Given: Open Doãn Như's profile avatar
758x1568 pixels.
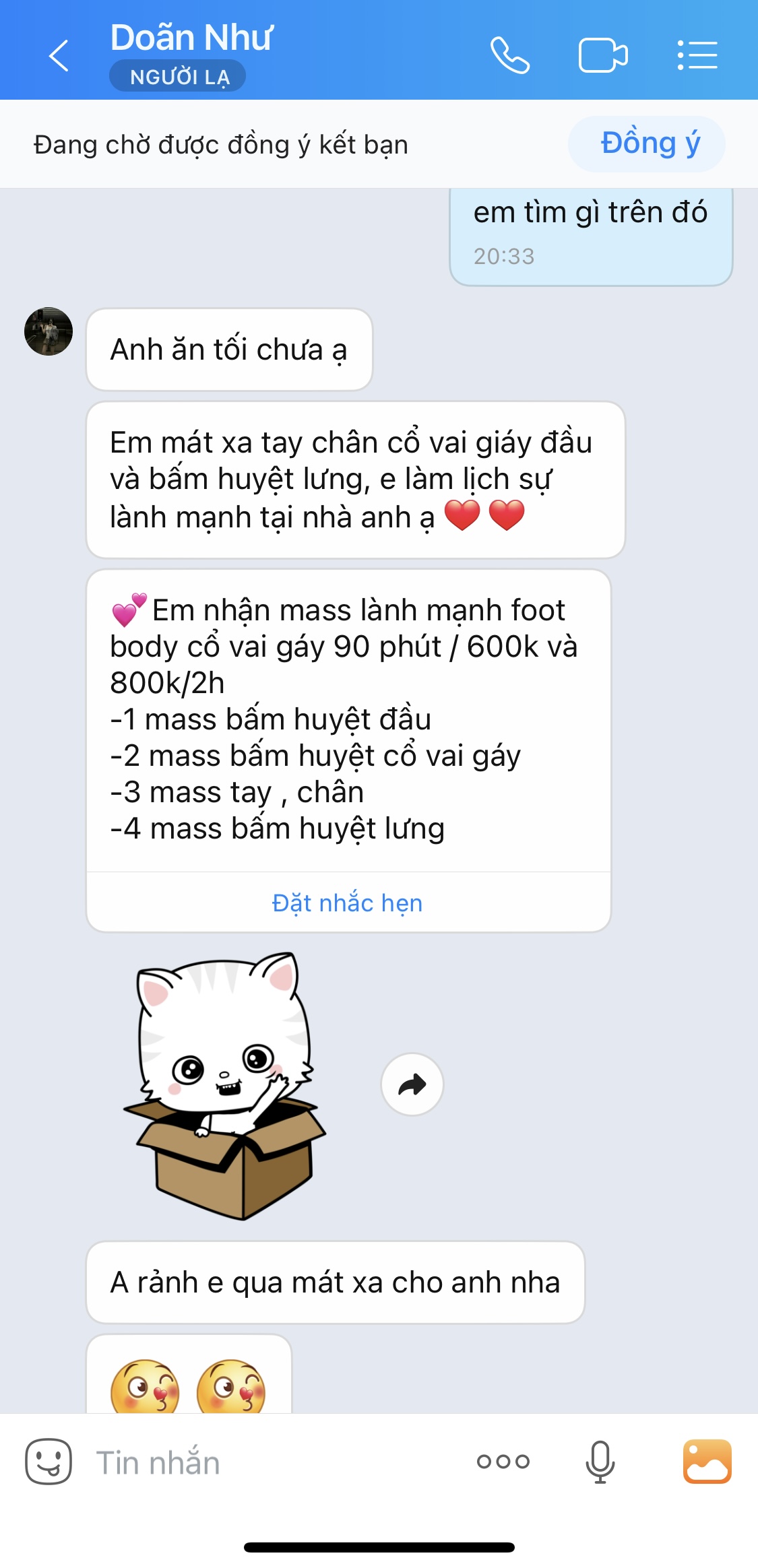Looking at the screenshot, I should tap(49, 331).
